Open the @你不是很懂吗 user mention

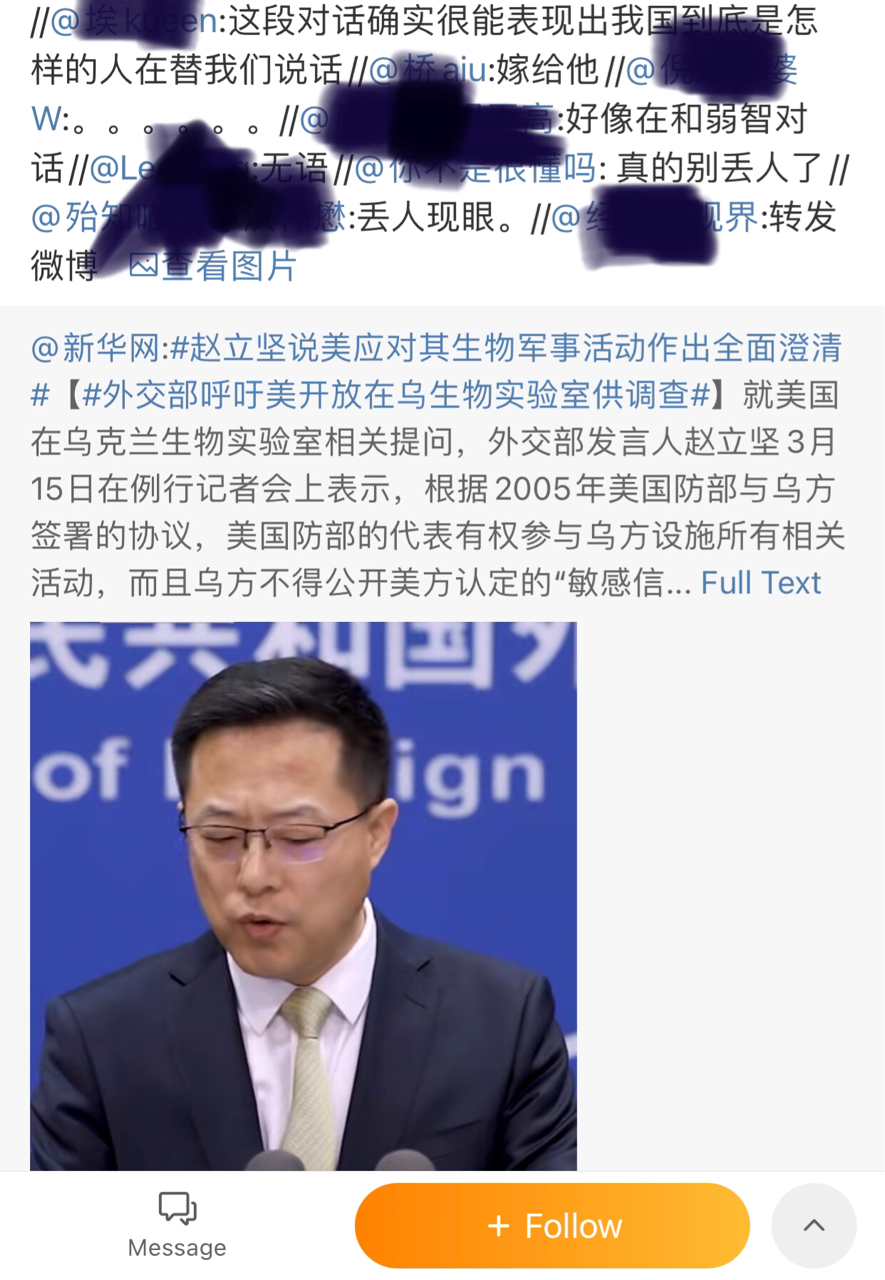tap(476, 168)
